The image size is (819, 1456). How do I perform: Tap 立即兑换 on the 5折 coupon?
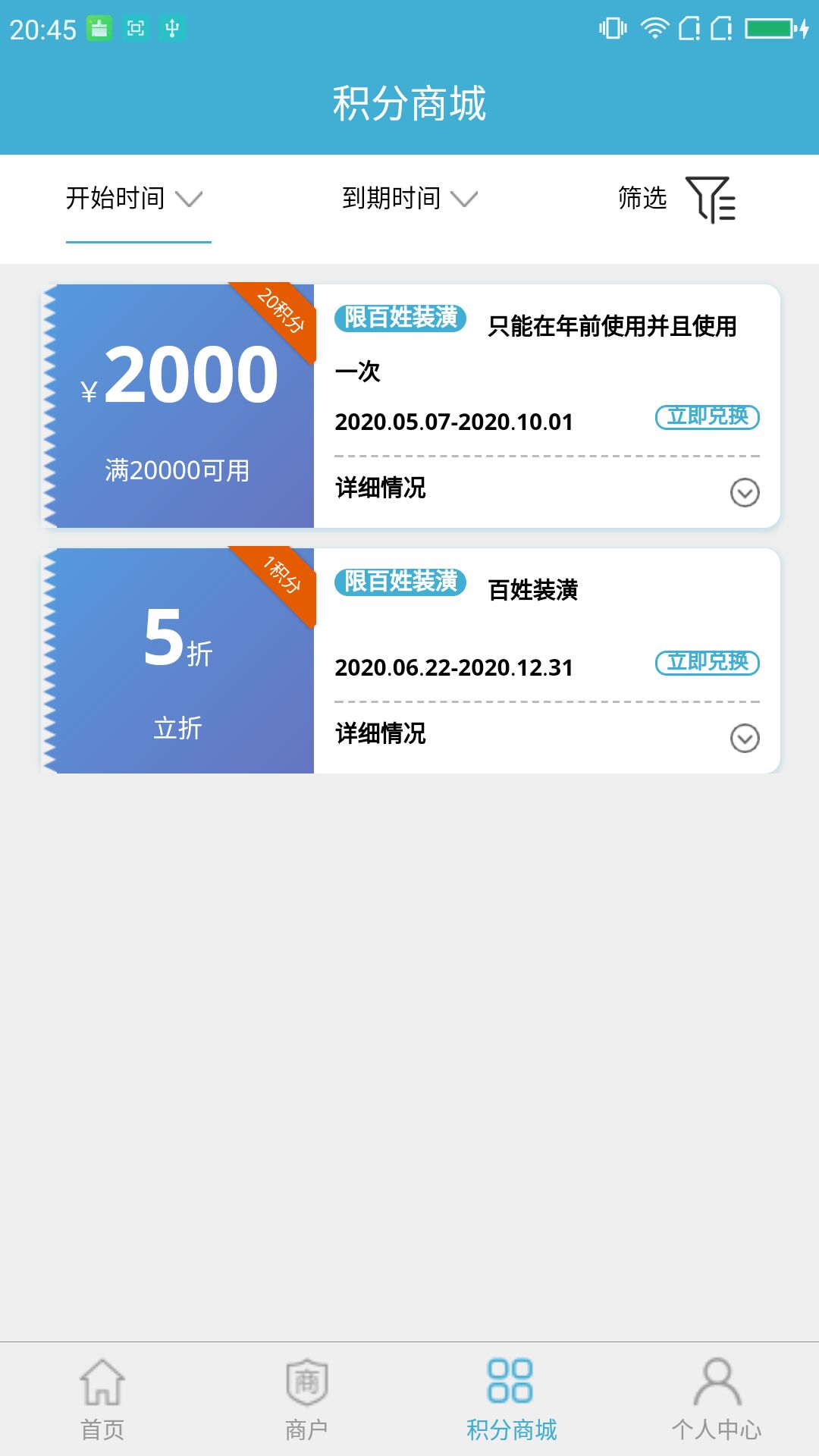click(708, 662)
